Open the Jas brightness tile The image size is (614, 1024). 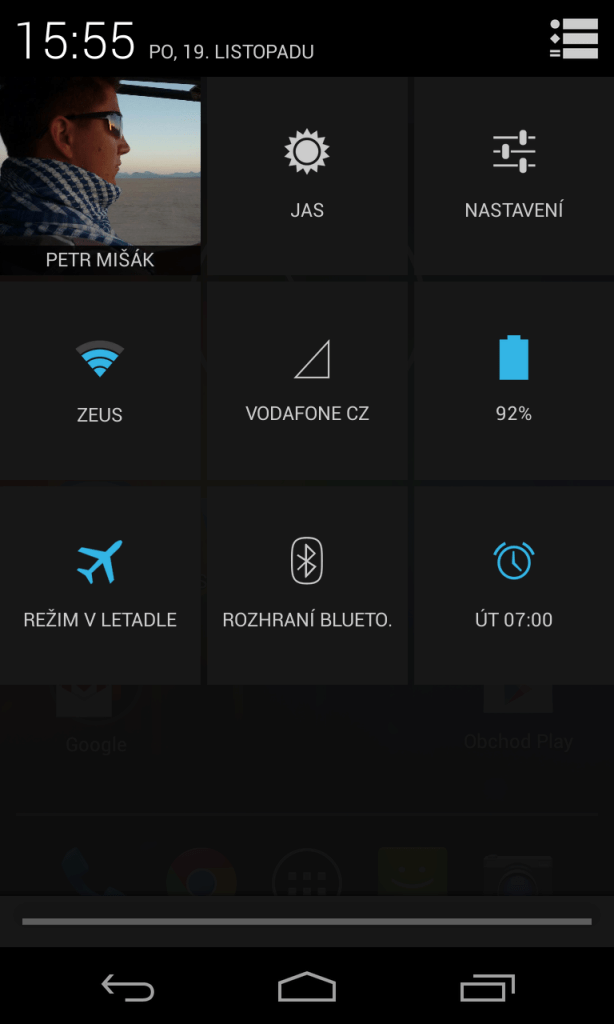pos(307,176)
